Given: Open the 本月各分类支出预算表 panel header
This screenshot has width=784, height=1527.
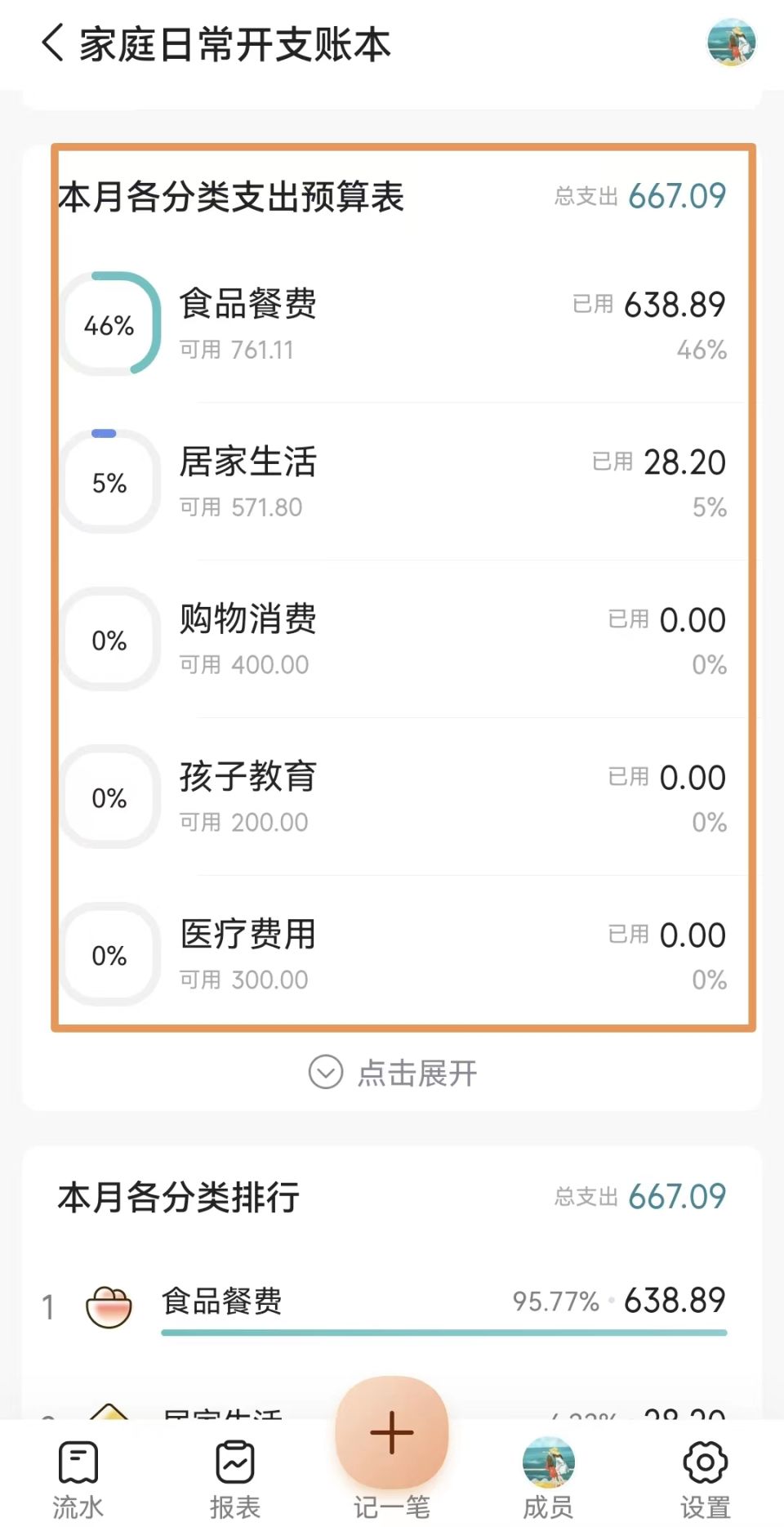Looking at the screenshot, I should (231, 196).
